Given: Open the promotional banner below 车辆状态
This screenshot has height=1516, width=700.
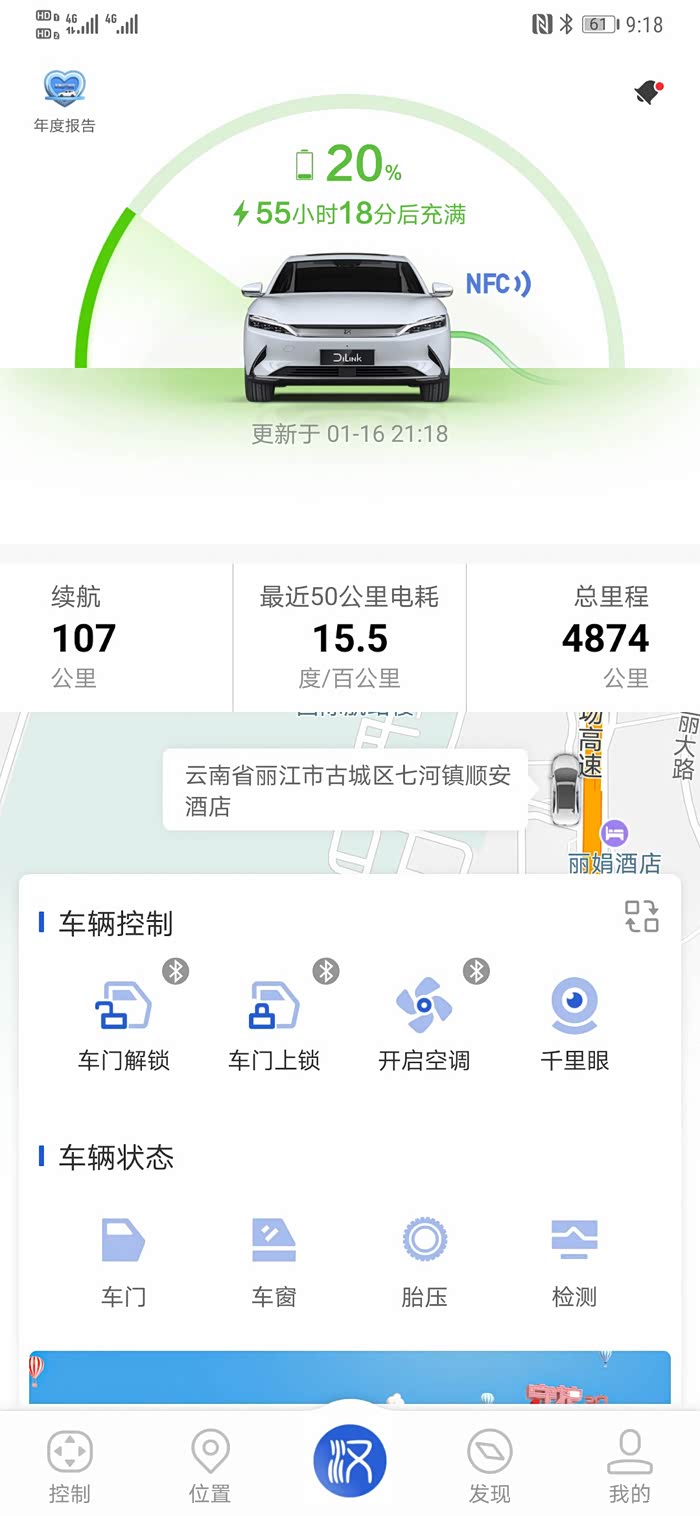Looking at the screenshot, I should tap(350, 1378).
